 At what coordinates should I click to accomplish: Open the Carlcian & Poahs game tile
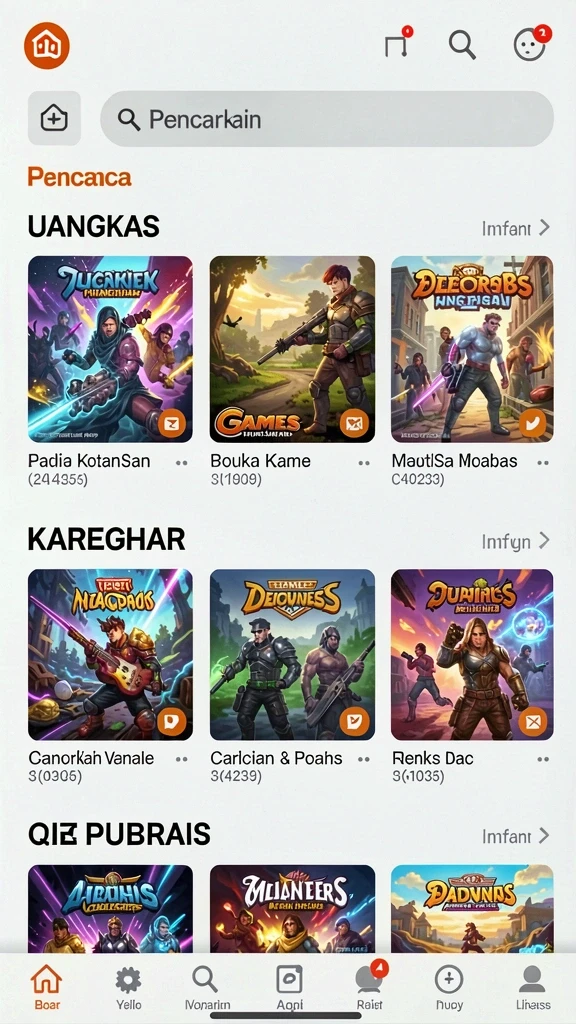pos(292,654)
